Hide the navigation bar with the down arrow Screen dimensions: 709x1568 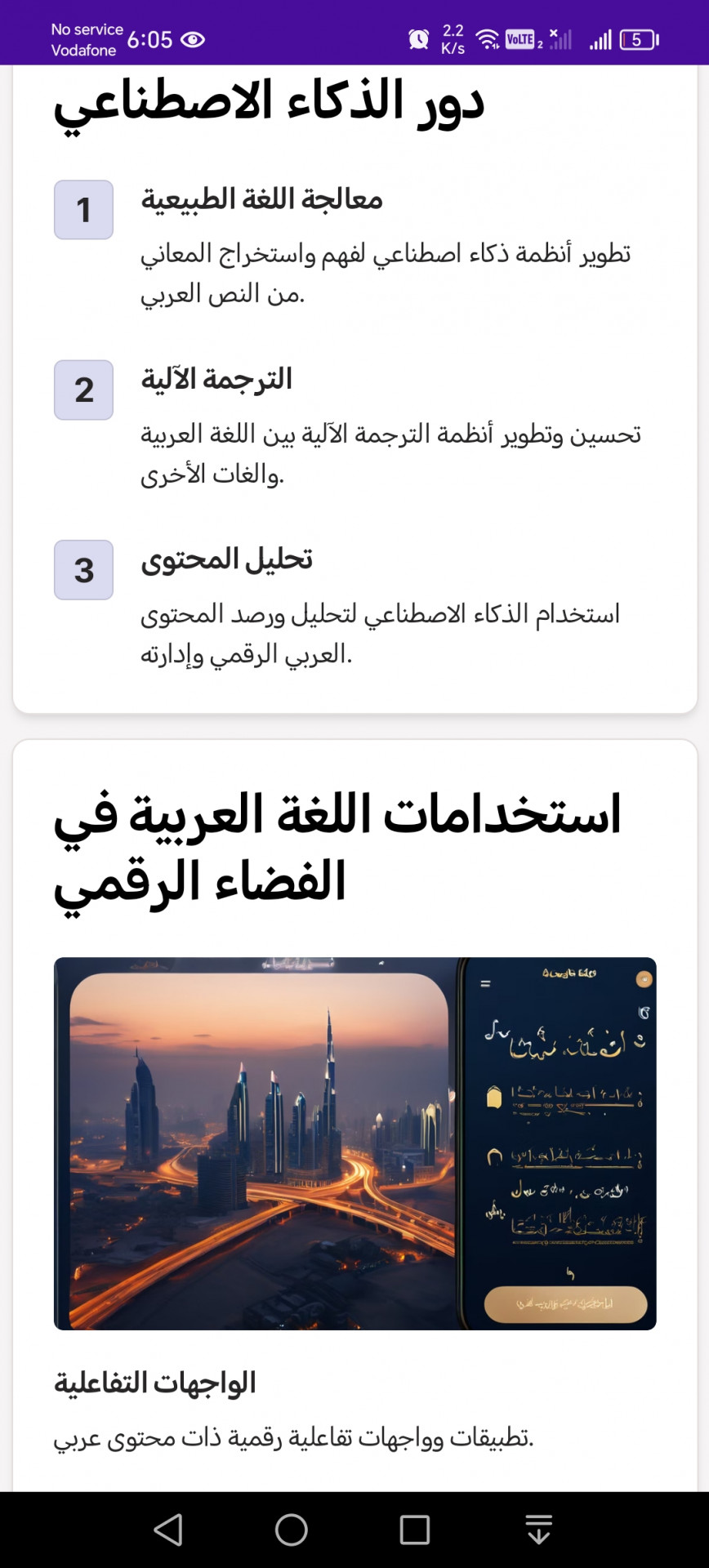[538, 1530]
